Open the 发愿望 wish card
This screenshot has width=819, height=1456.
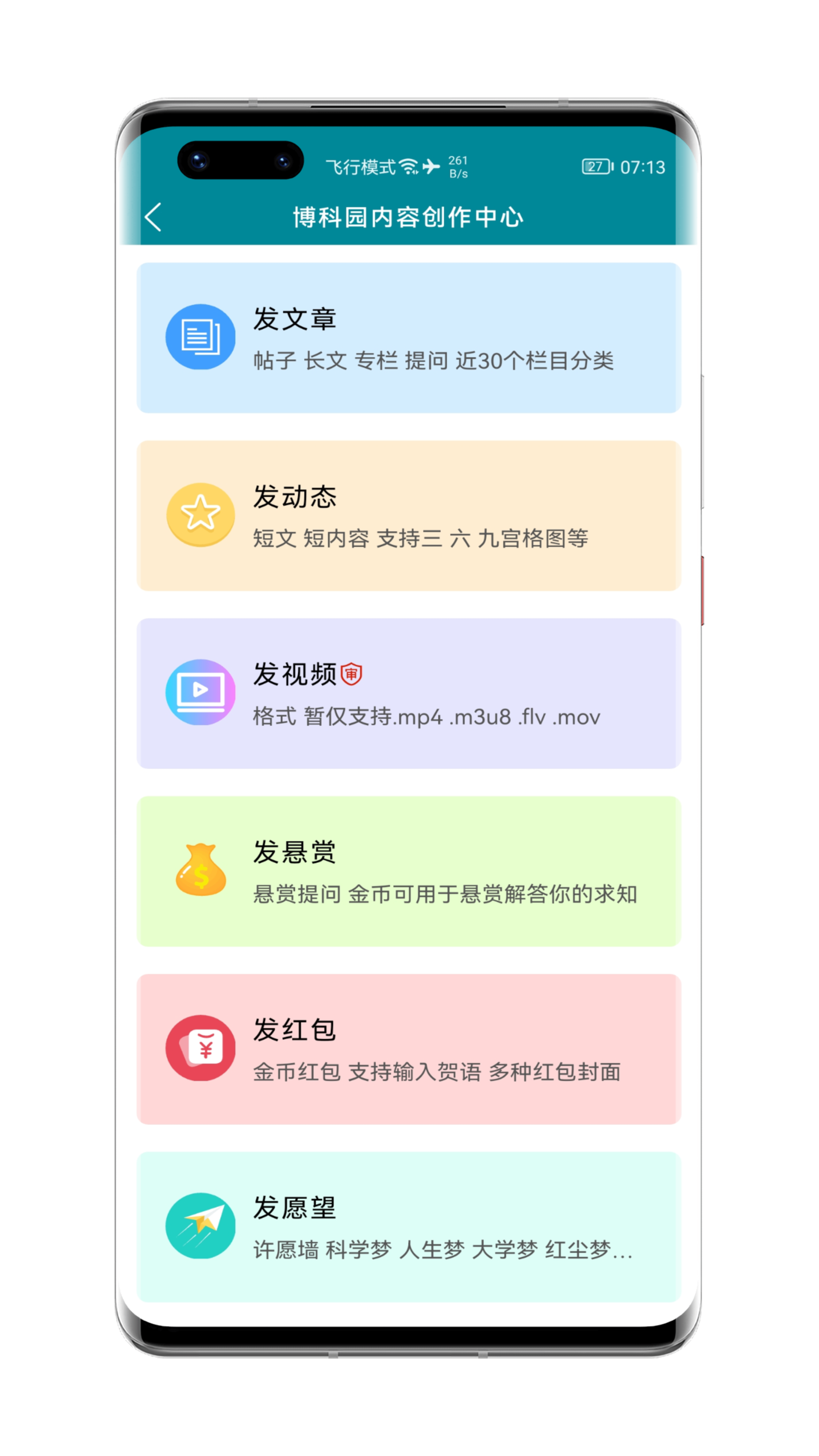point(409,1226)
